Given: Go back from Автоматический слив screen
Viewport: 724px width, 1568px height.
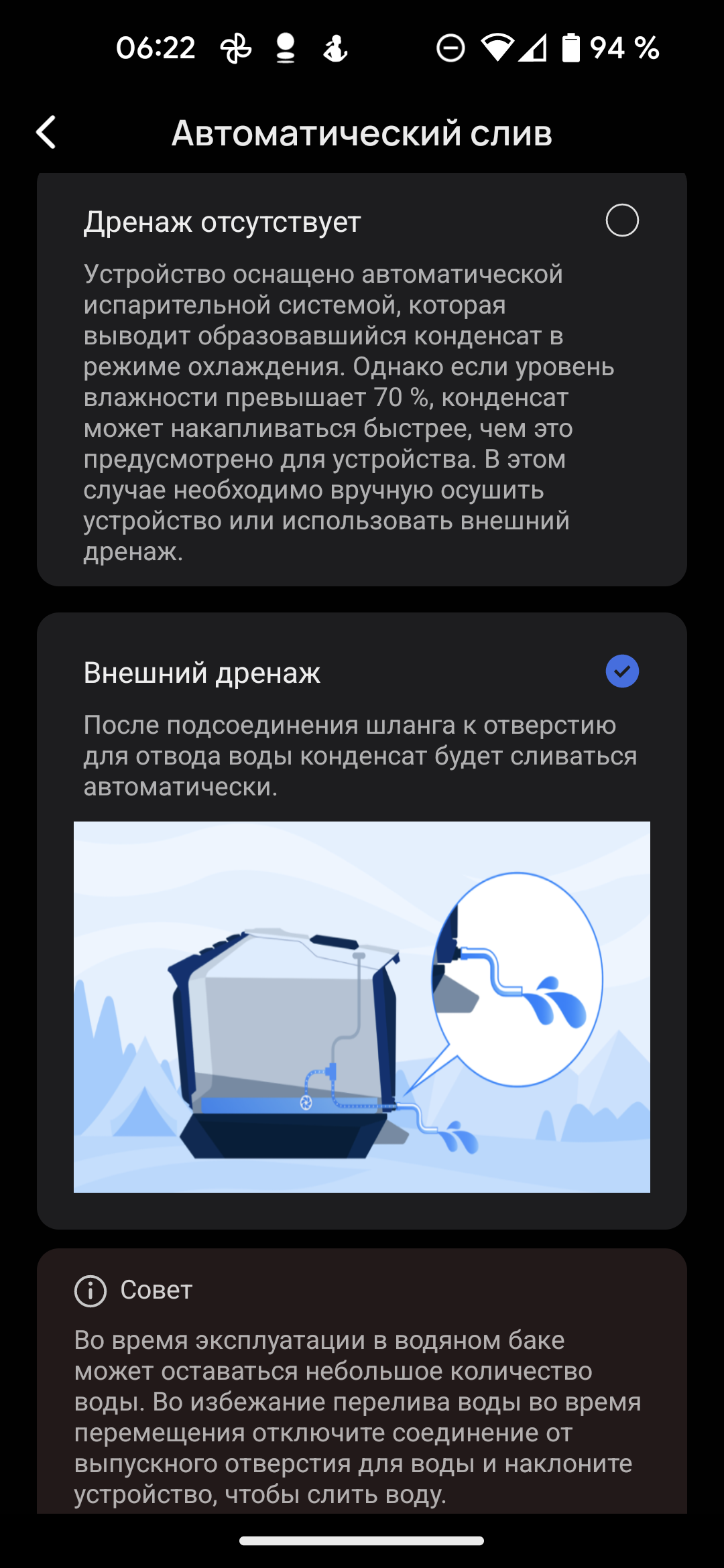Looking at the screenshot, I should tap(46, 132).
